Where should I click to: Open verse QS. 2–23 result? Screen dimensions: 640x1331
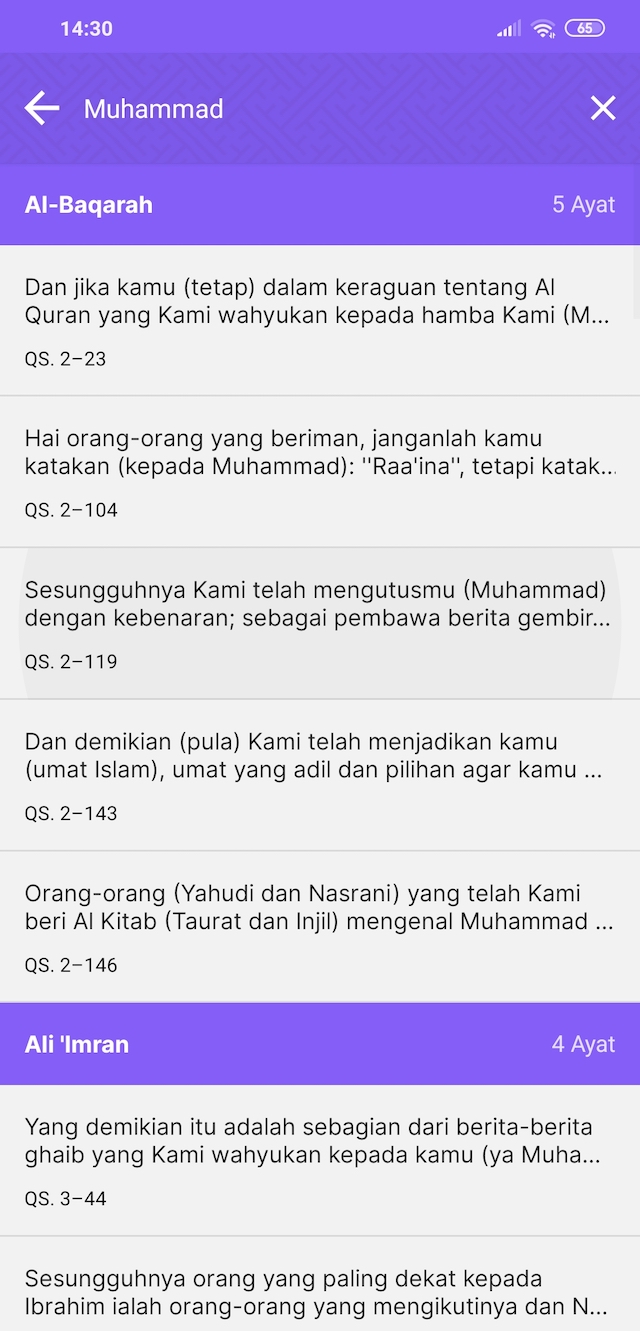318,321
